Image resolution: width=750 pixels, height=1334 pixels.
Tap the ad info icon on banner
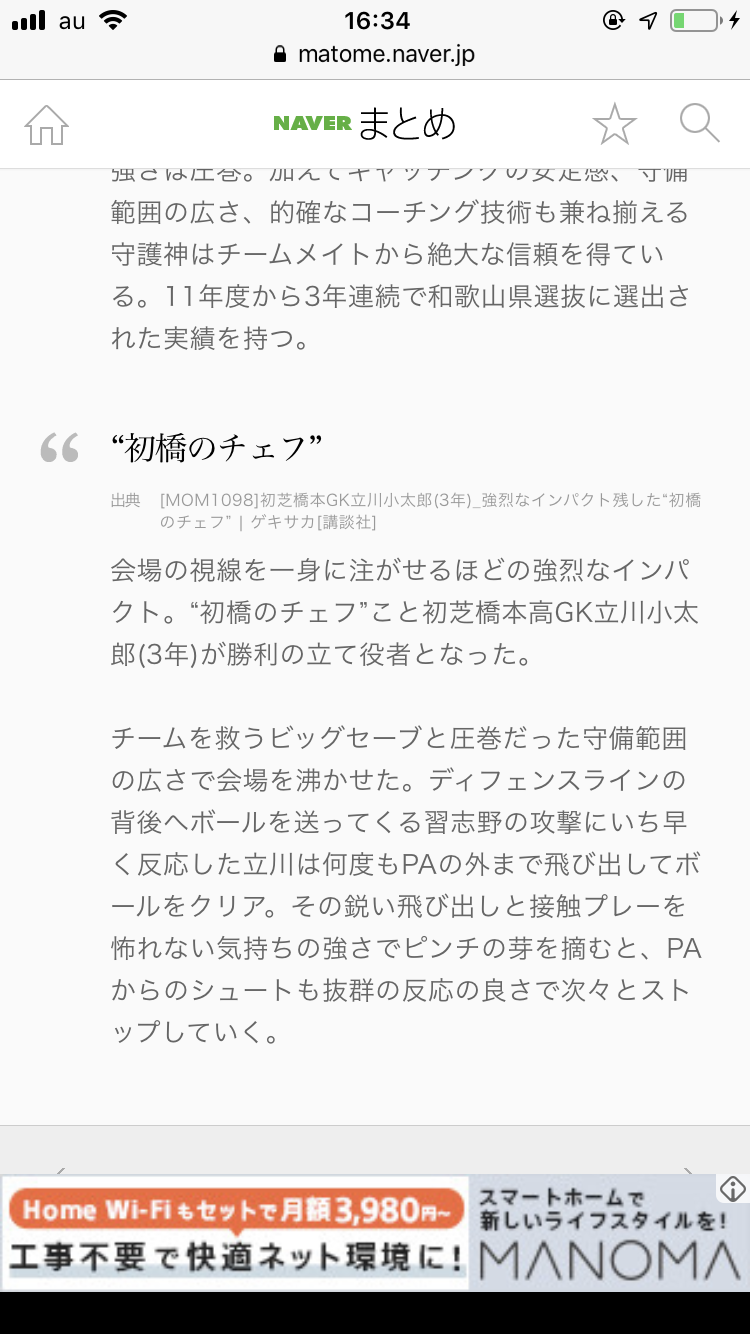(732, 1189)
